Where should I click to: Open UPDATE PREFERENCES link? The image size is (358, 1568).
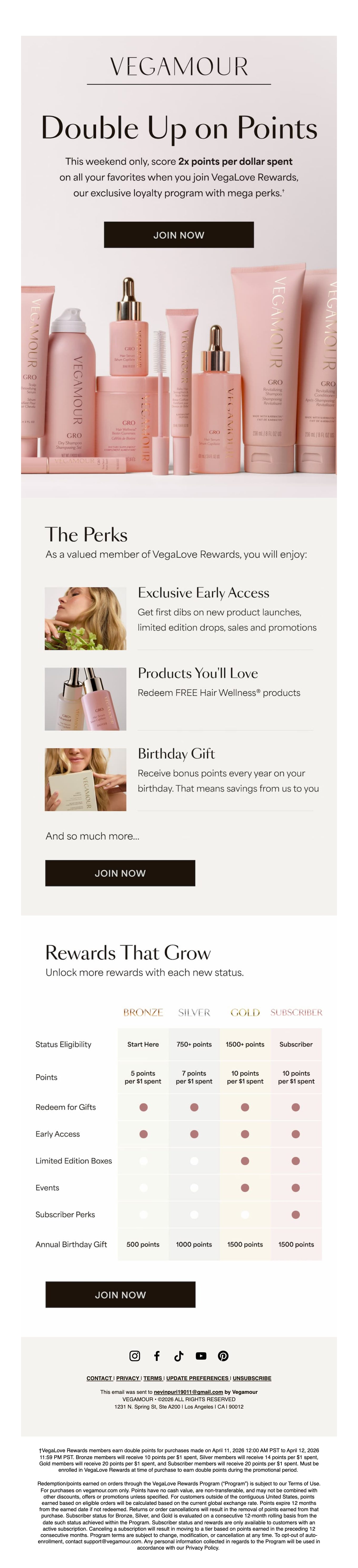pos(197,1378)
